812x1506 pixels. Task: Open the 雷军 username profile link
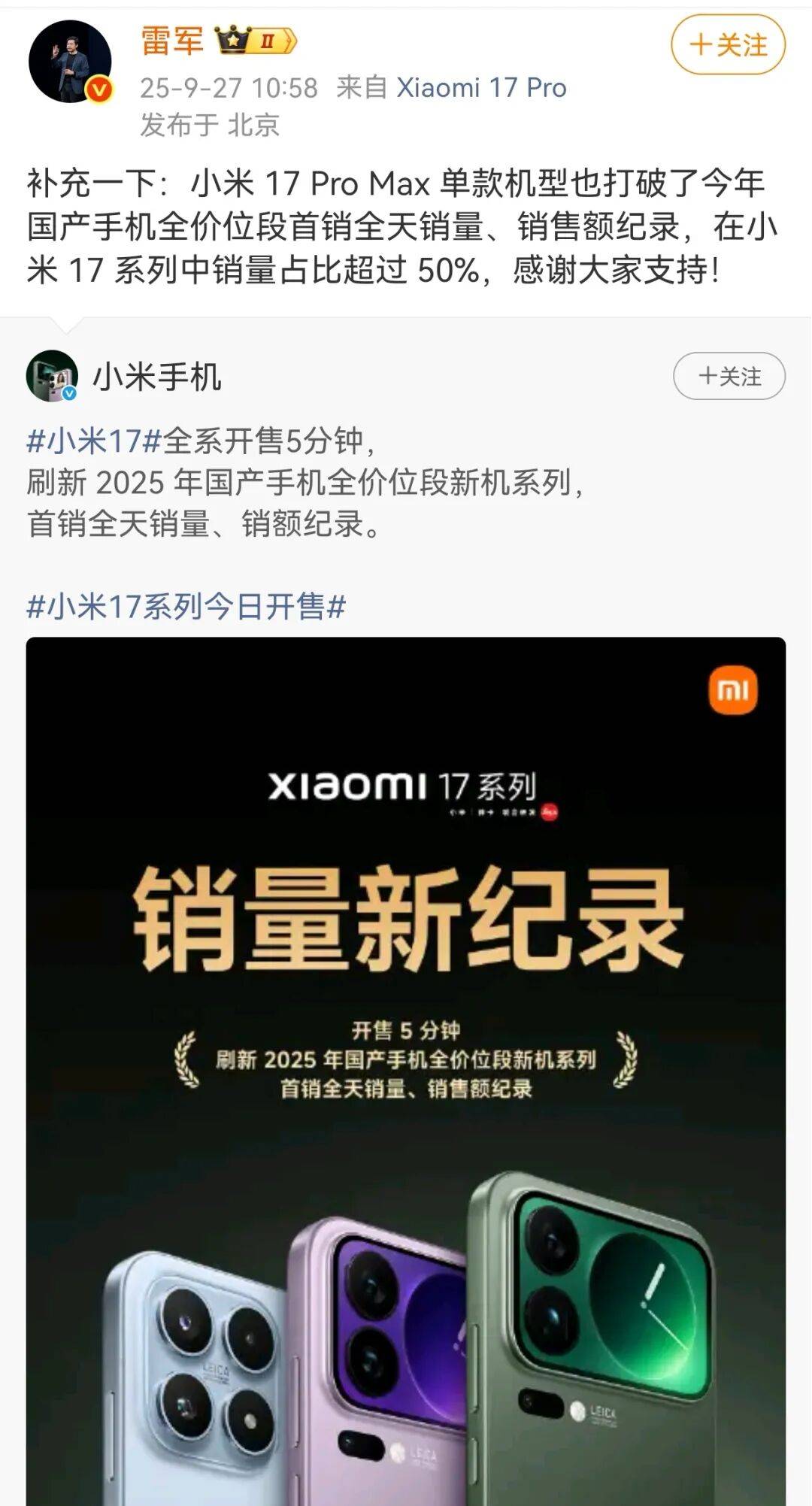pyautogui.click(x=172, y=41)
